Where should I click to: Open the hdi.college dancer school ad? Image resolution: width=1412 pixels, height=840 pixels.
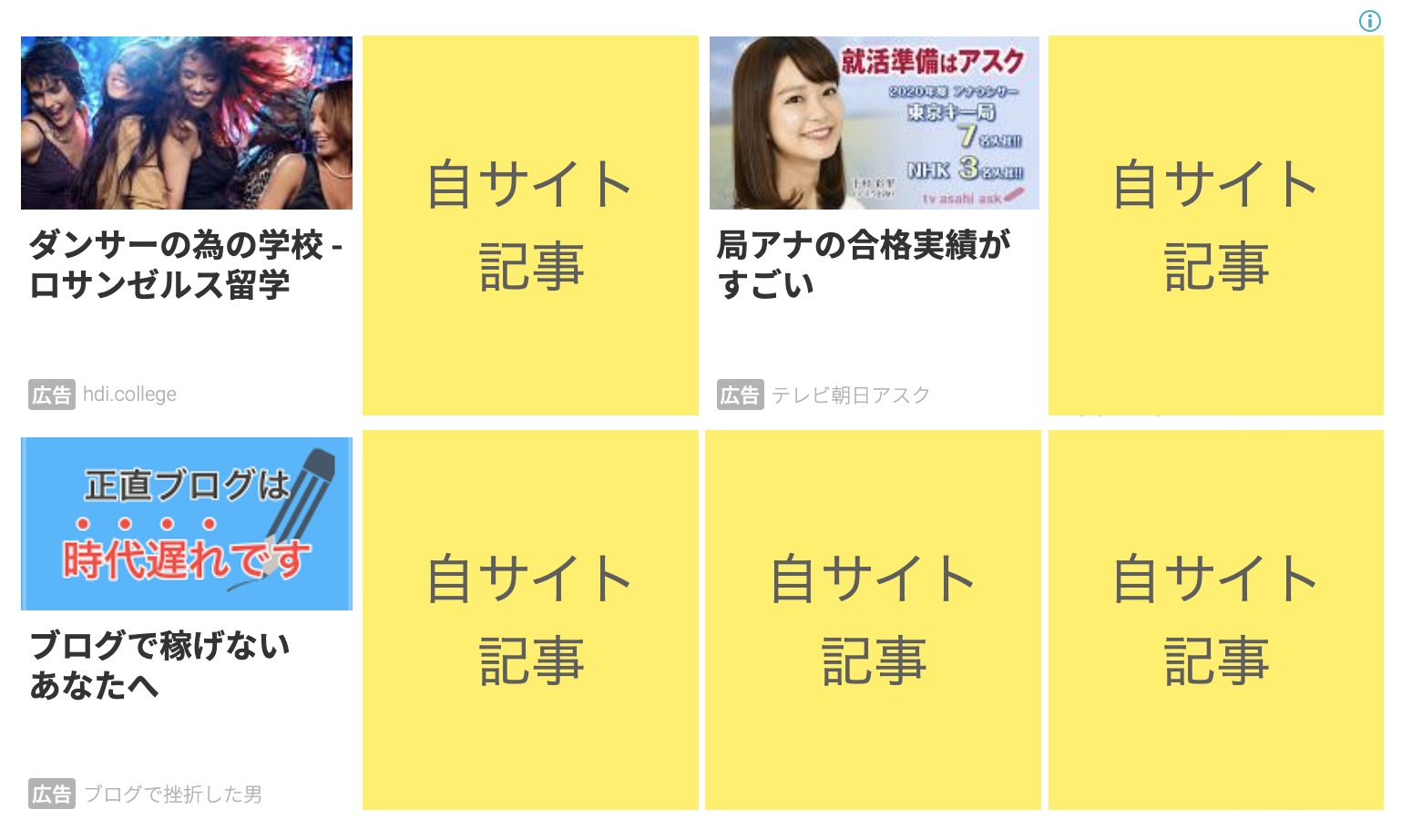tap(186, 264)
